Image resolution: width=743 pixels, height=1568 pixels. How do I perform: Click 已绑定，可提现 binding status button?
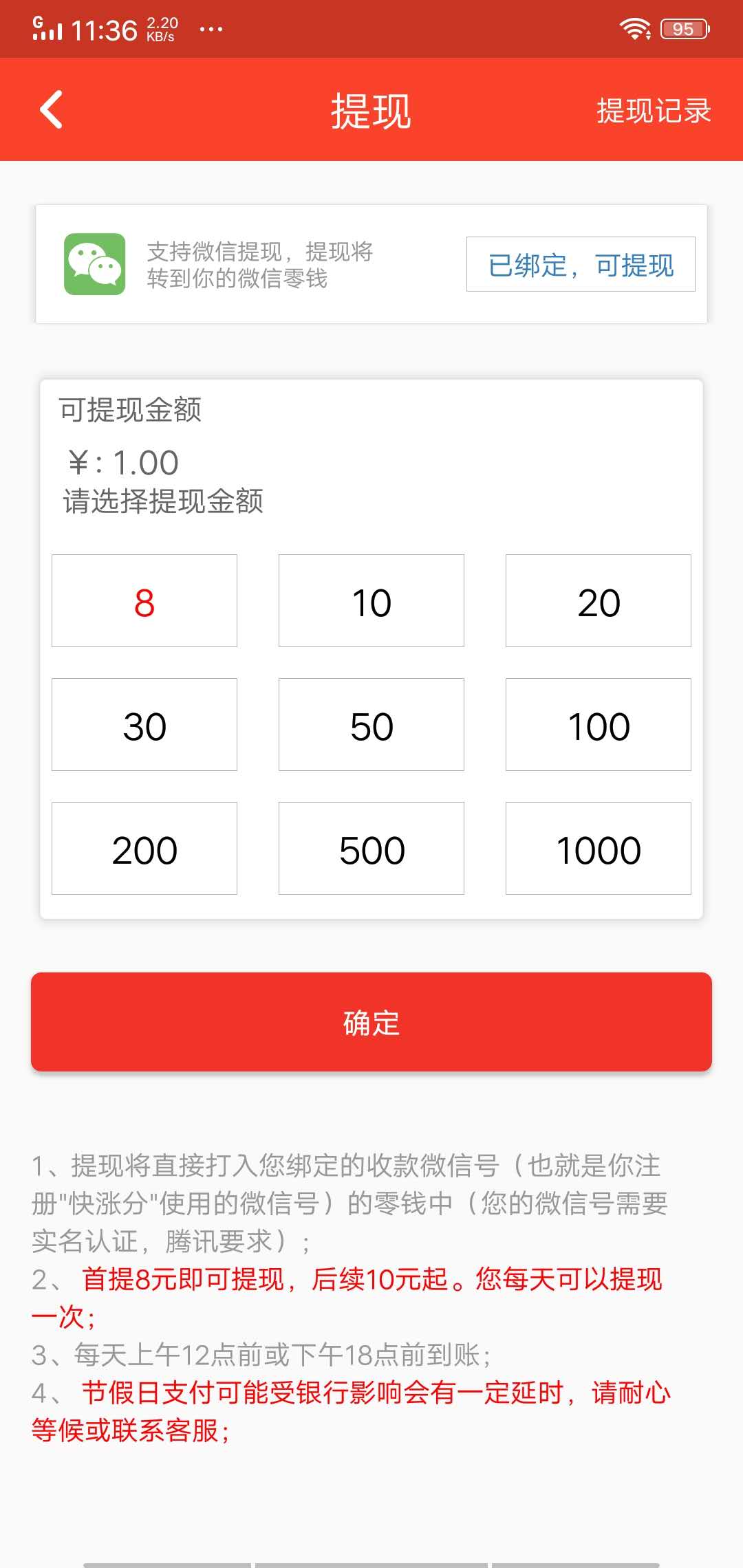pyautogui.click(x=581, y=265)
